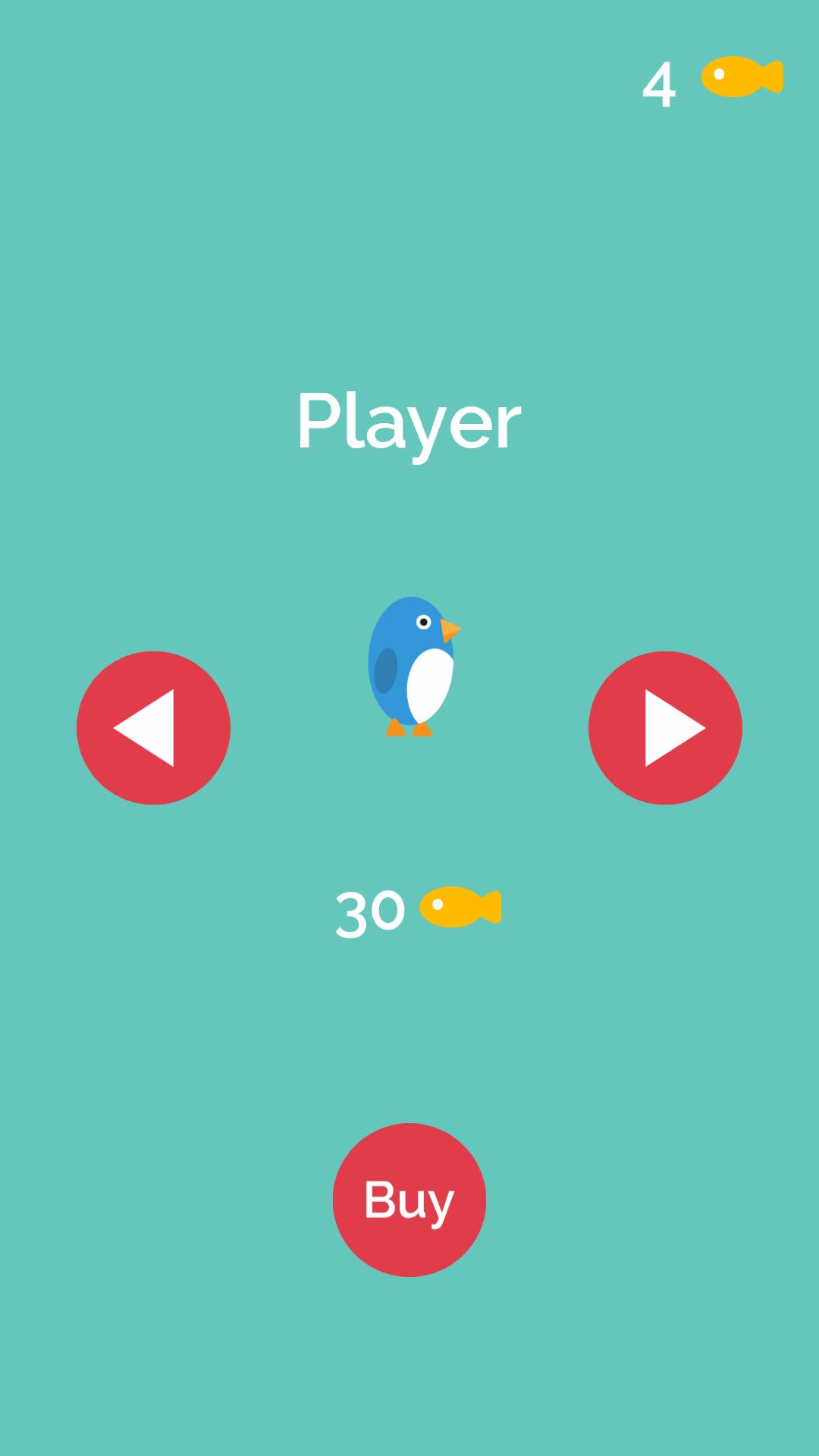The image size is (819, 1456).
Task: Tap the Buy button
Action: [409, 1200]
